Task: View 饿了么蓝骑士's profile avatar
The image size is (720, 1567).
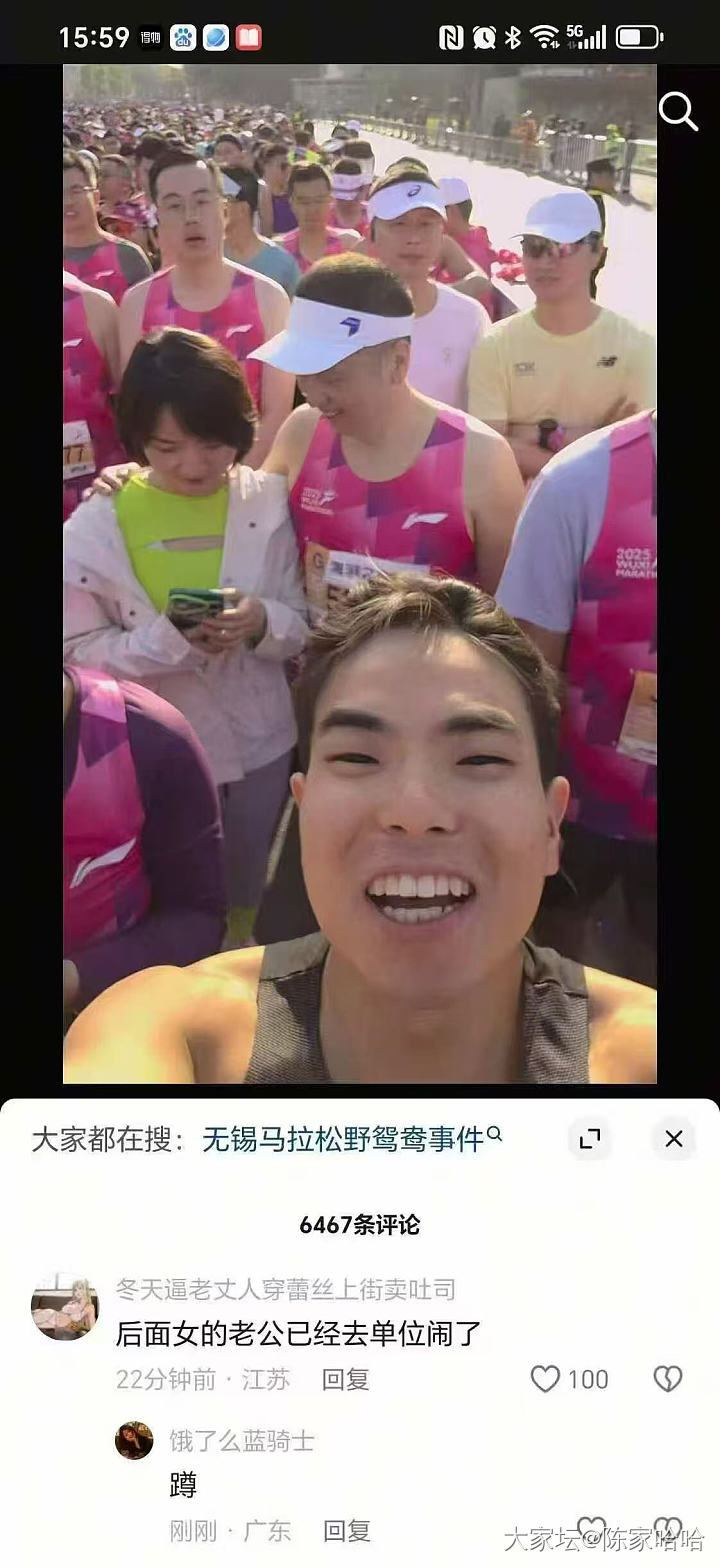Action: coord(134,1441)
